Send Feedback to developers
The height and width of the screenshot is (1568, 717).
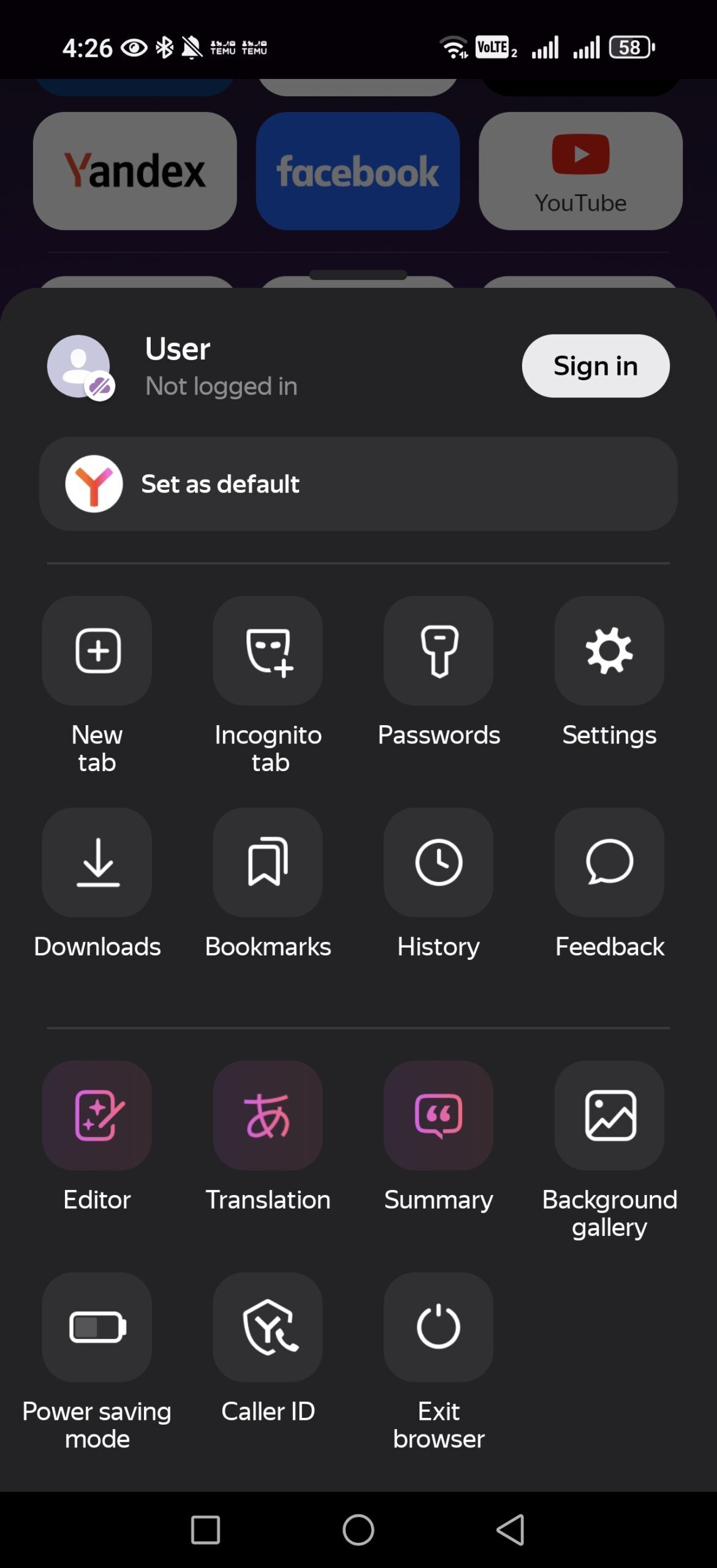[x=609, y=862]
